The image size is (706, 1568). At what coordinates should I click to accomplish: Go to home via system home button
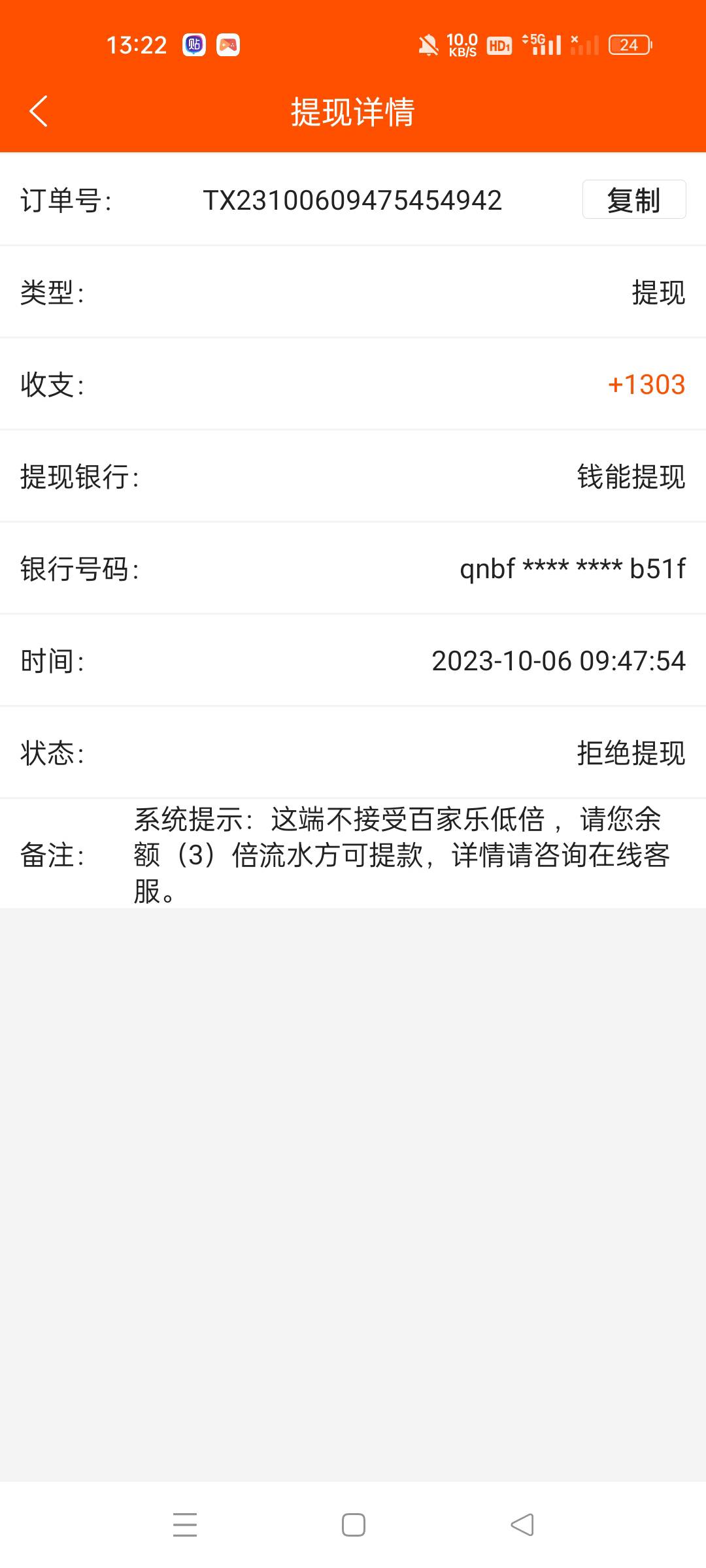point(354,1525)
